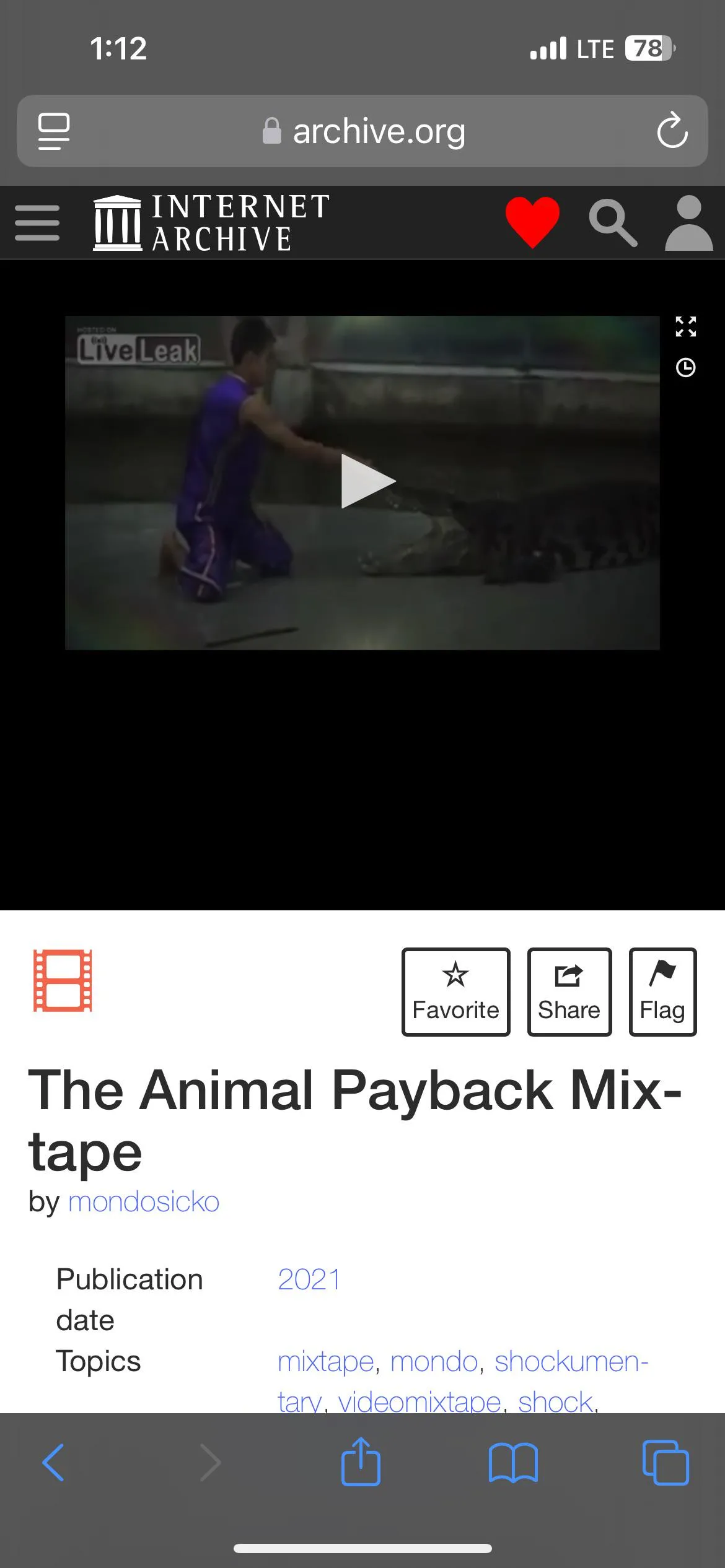725x1568 pixels.
Task: Go back to the previous page
Action: 53,1463
